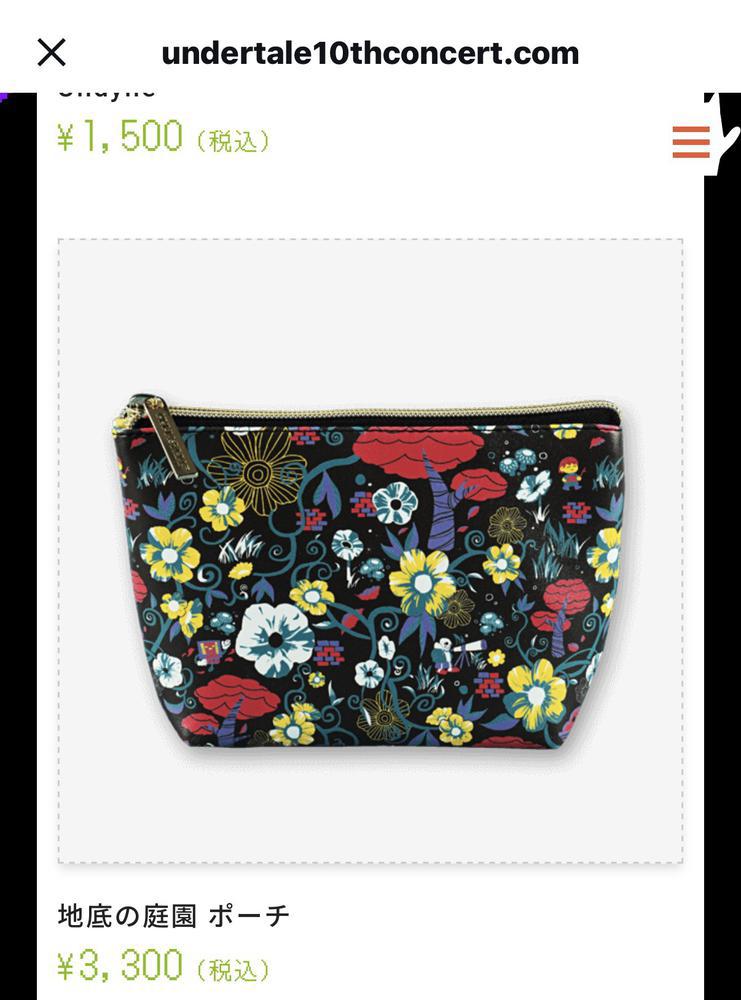Image resolution: width=741 pixels, height=1000 pixels.
Task: Close the in-app browser page
Action: [x=51, y=52]
